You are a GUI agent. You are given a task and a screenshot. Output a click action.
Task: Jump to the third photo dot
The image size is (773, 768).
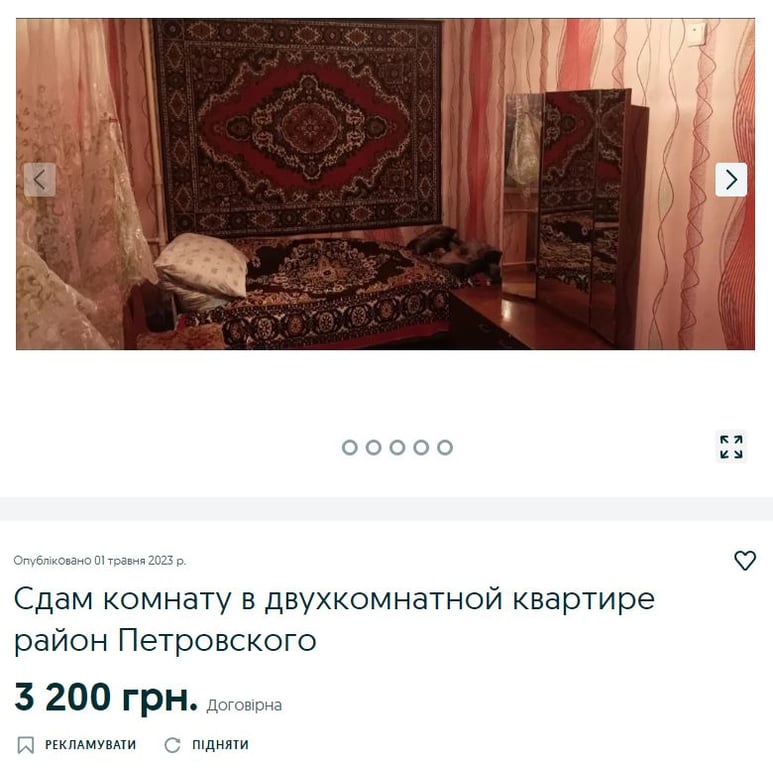click(397, 447)
